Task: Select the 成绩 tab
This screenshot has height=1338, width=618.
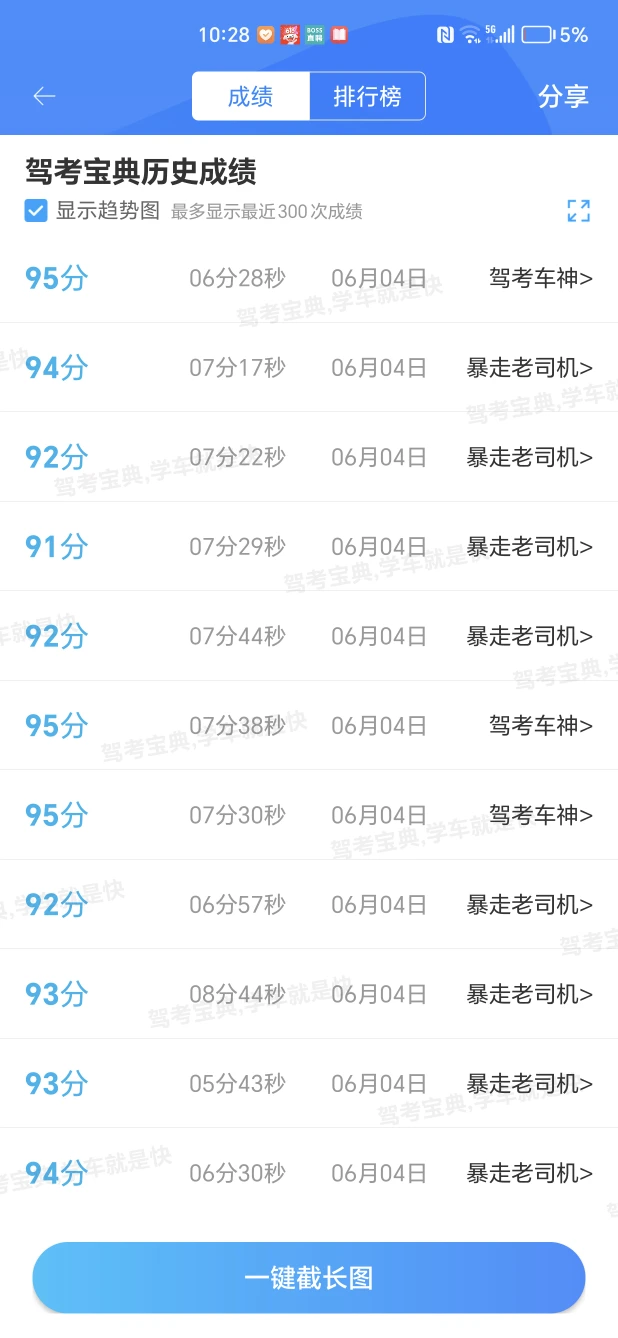Action: [251, 96]
